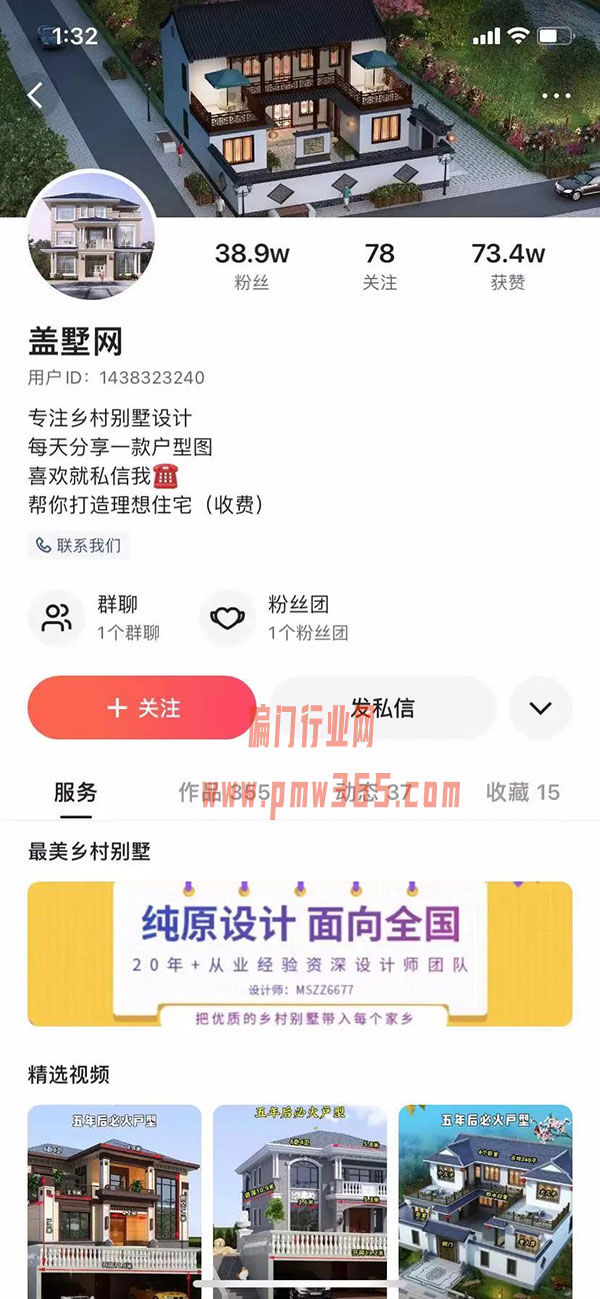Image resolution: width=600 pixels, height=1299 pixels.
Task: Play the third featured video with courtyard house
Action: click(485, 1195)
